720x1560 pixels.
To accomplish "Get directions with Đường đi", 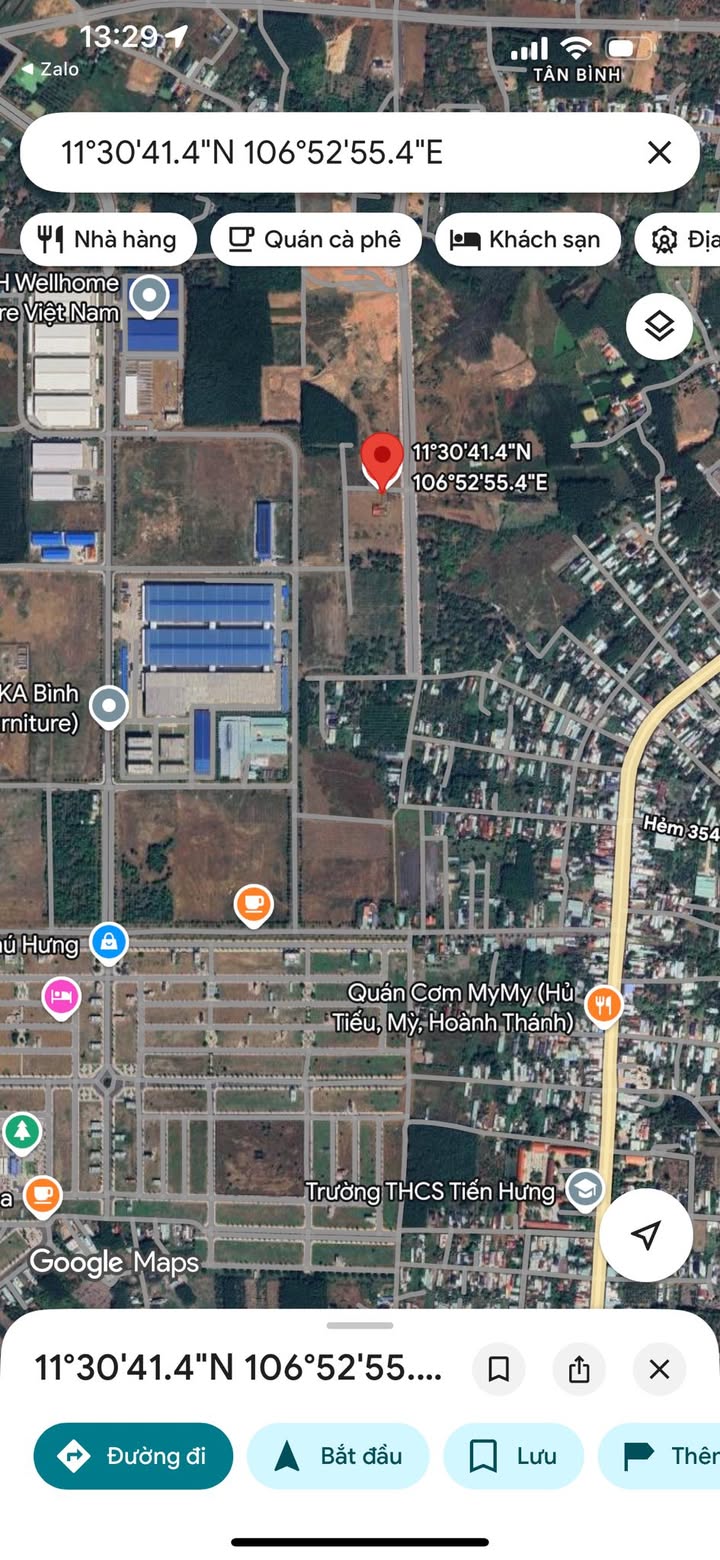I will click(x=133, y=1456).
